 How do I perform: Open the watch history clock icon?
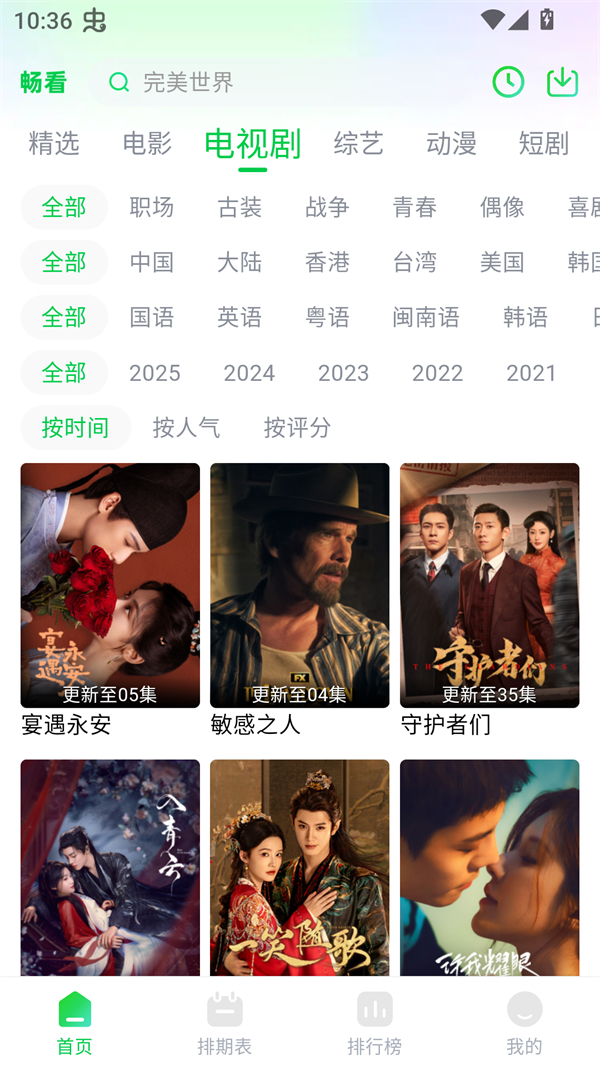(508, 82)
